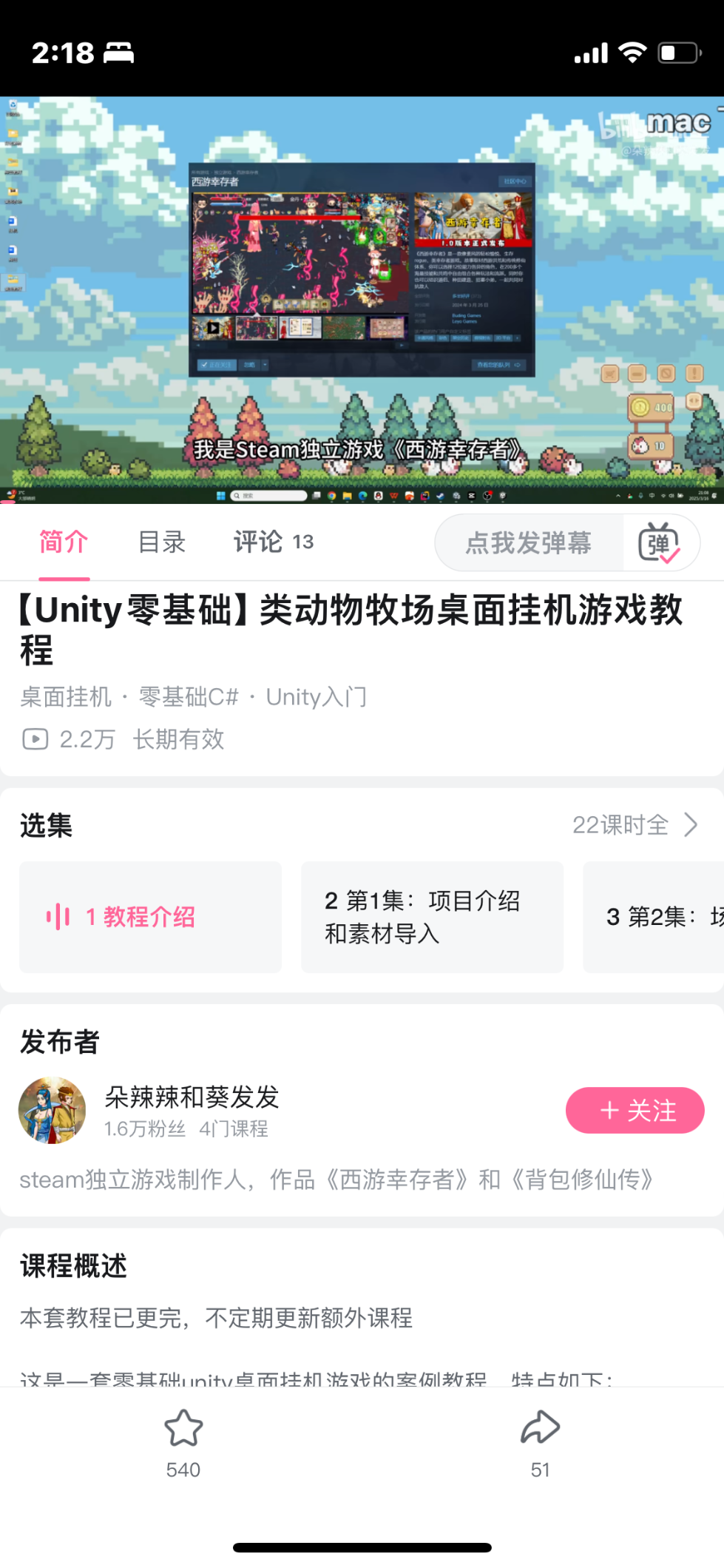Tap the video player
This screenshot has width=724, height=1568.
click(x=362, y=300)
